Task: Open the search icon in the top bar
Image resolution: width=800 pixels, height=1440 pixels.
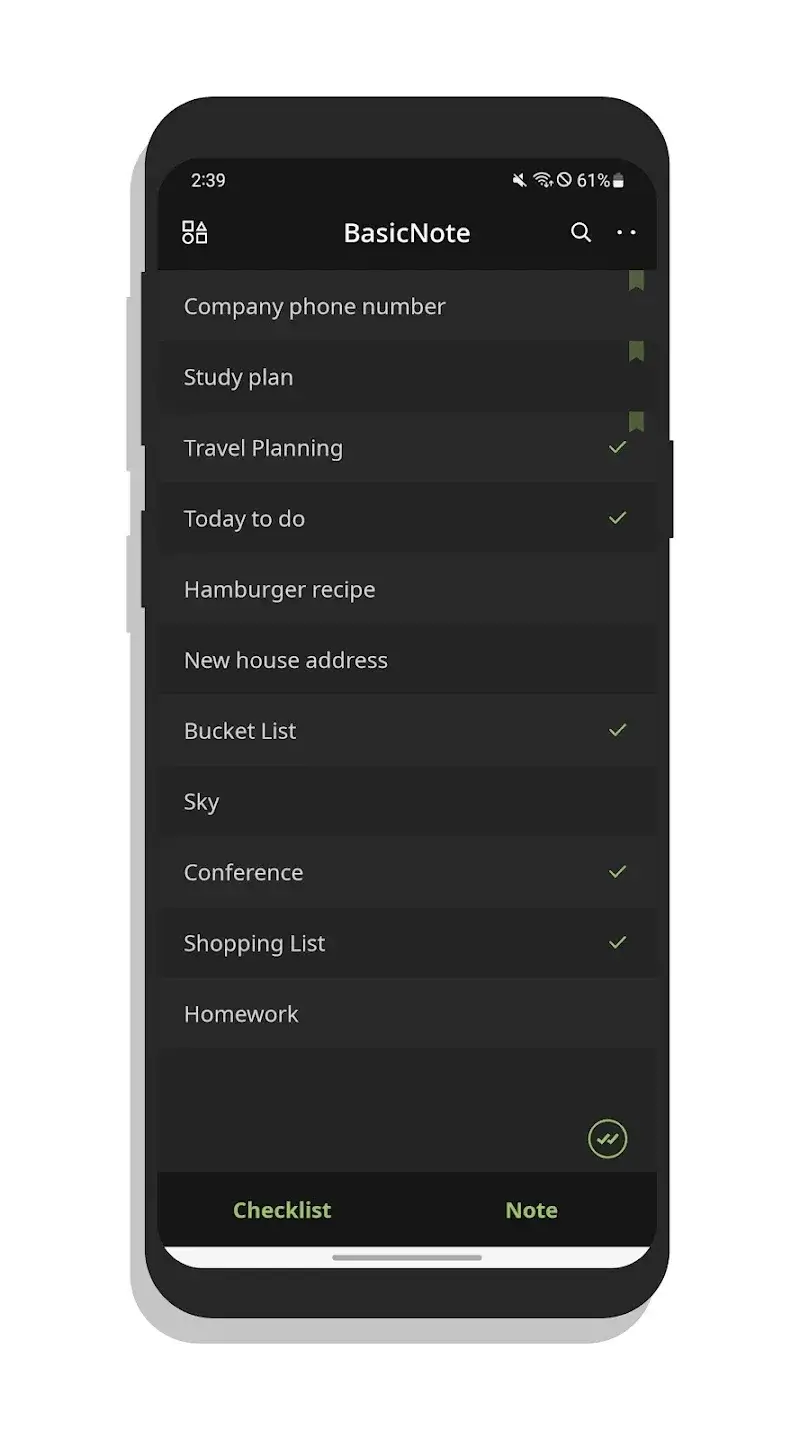Action: pyautogui.click(x=581, y=232)
